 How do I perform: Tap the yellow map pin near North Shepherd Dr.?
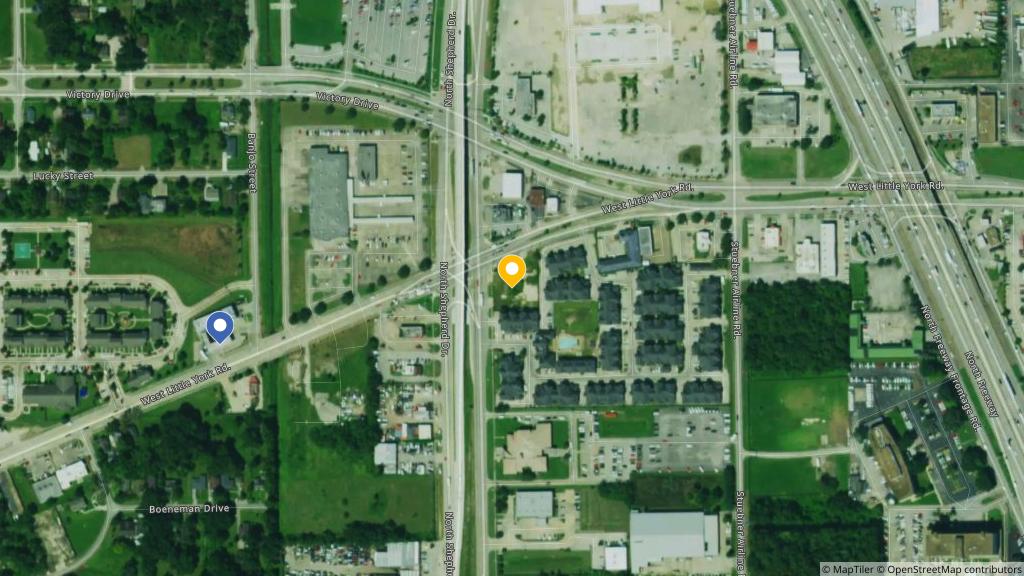pos(512,270)
